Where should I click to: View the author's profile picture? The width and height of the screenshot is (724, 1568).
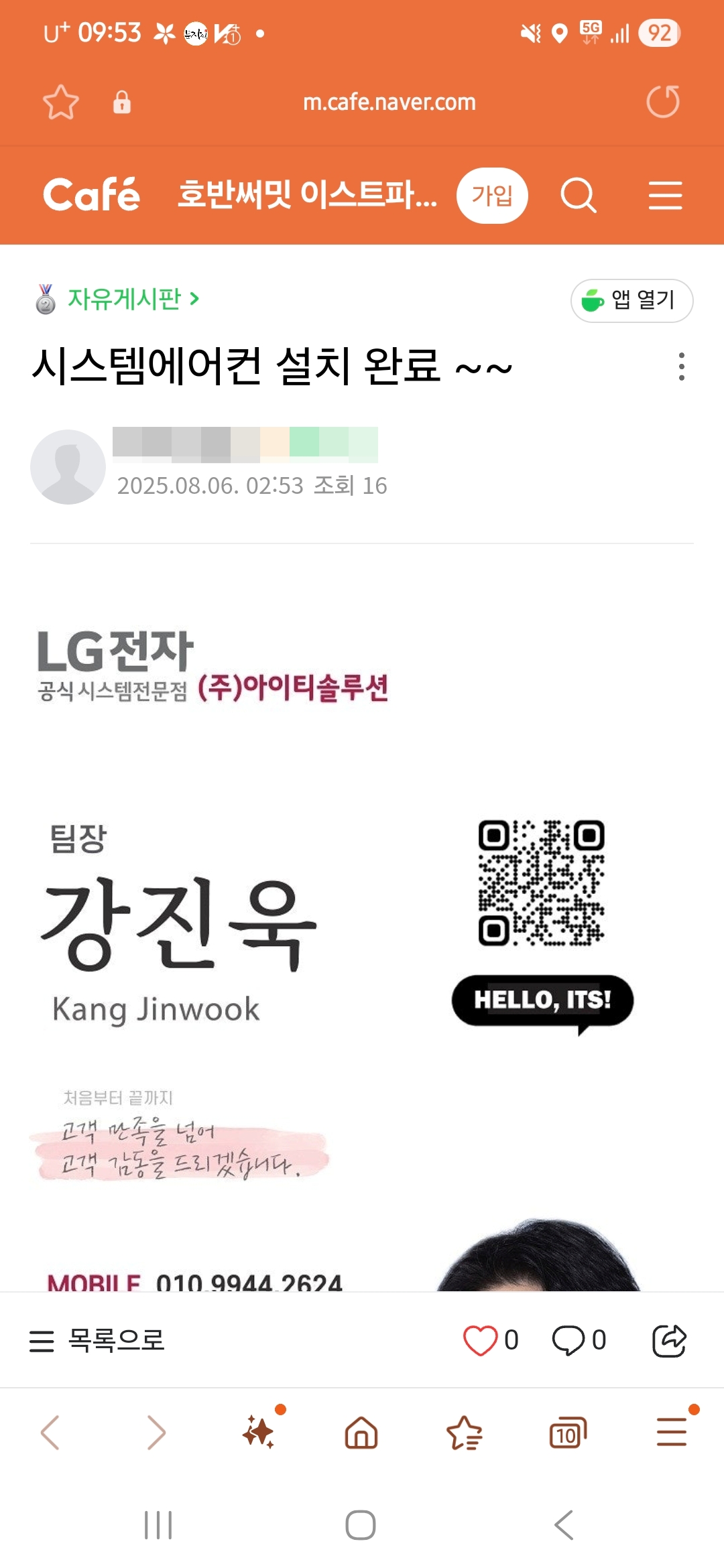[68, 466]
